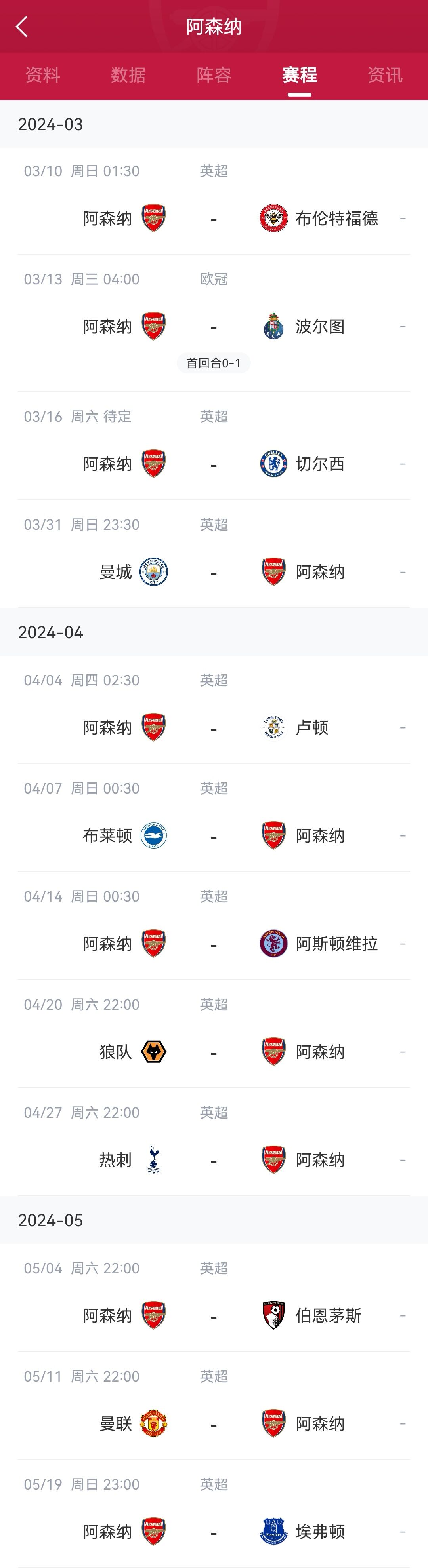The height and width of the screenshot is (1568, 428).
Task: Open the 布莱顿 vs 阿森纳 match
Action: pyautogui.click(x=214, y=836)
